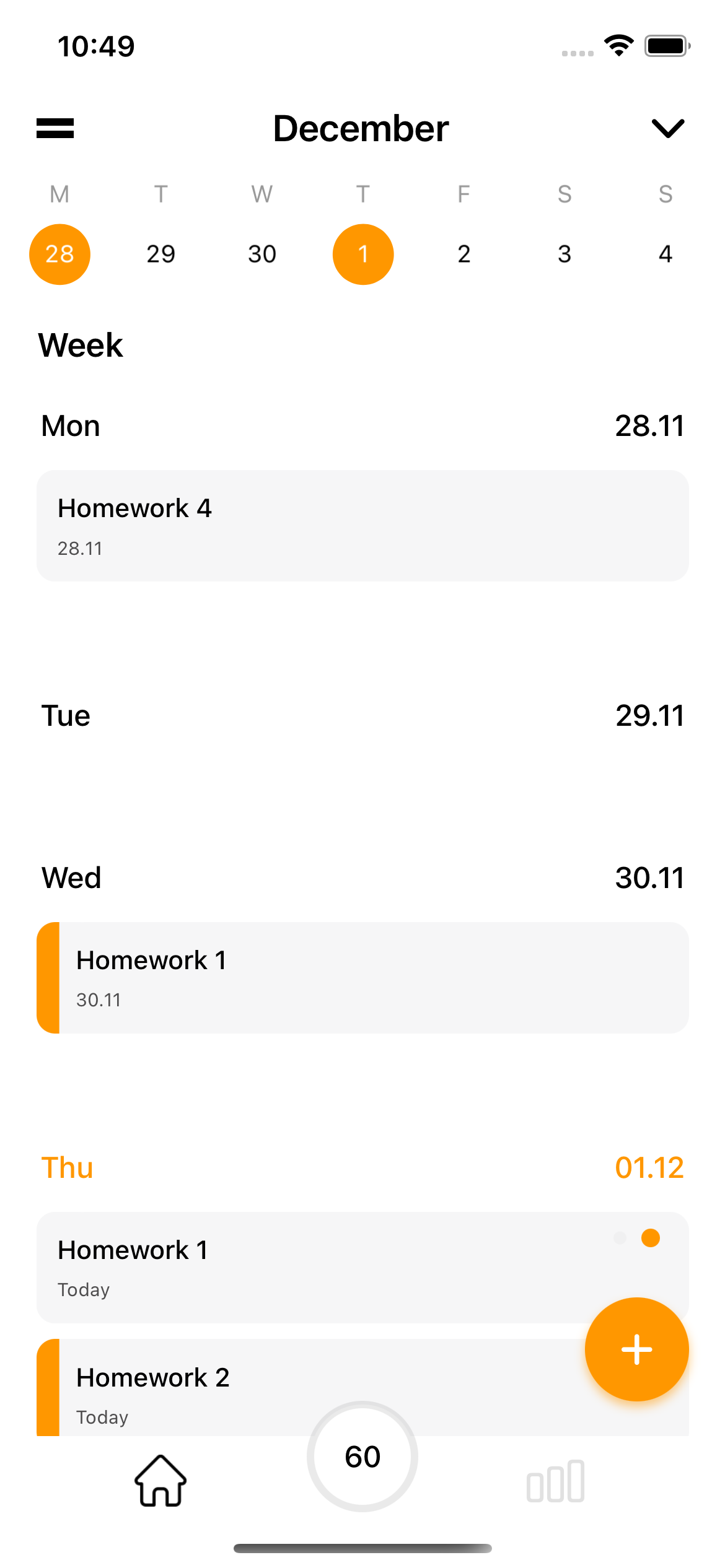Tap the orange plus icon to add homework
Image resolution: width=725 pixels, height=1568 pixels.
tap(636, 1350)
